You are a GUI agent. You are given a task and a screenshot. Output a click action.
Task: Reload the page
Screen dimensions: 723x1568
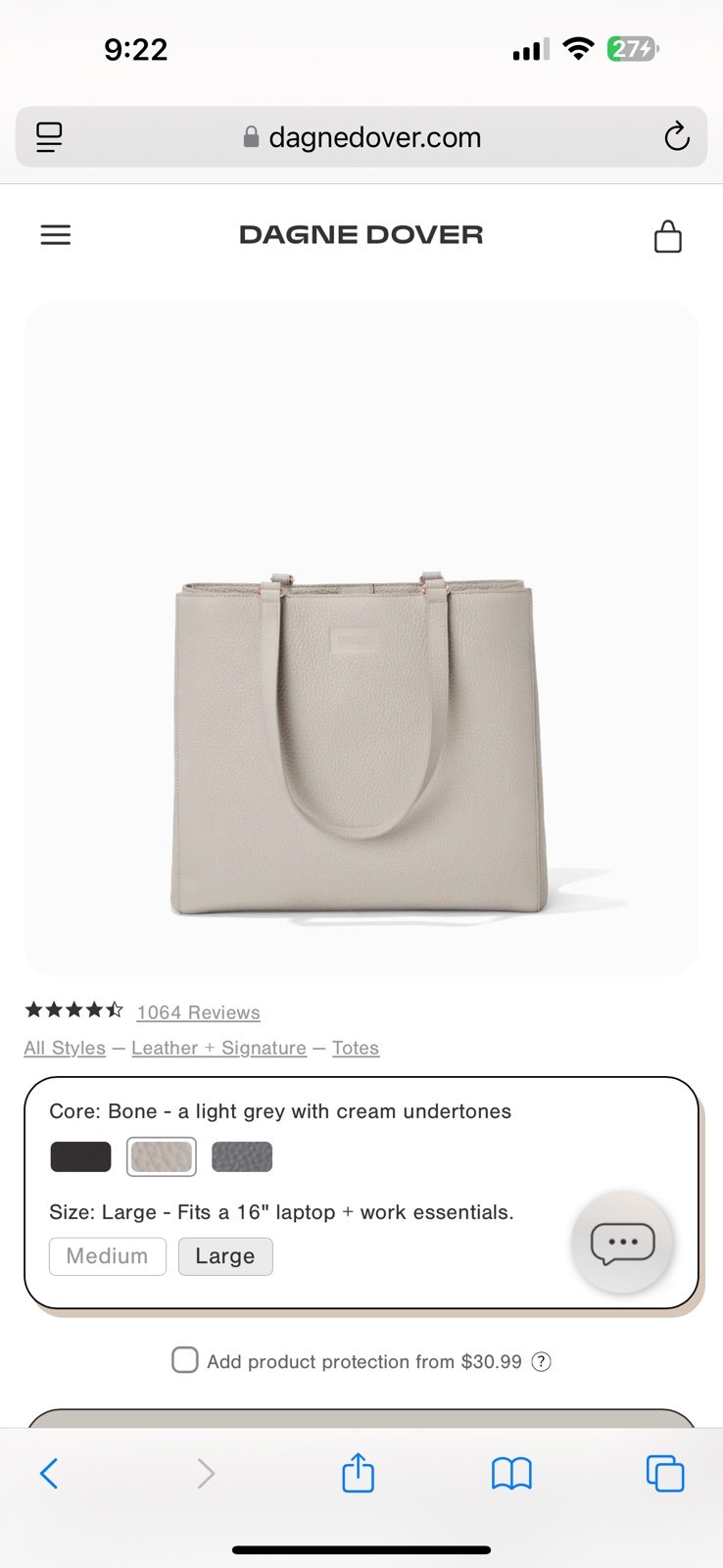[677, 137]
